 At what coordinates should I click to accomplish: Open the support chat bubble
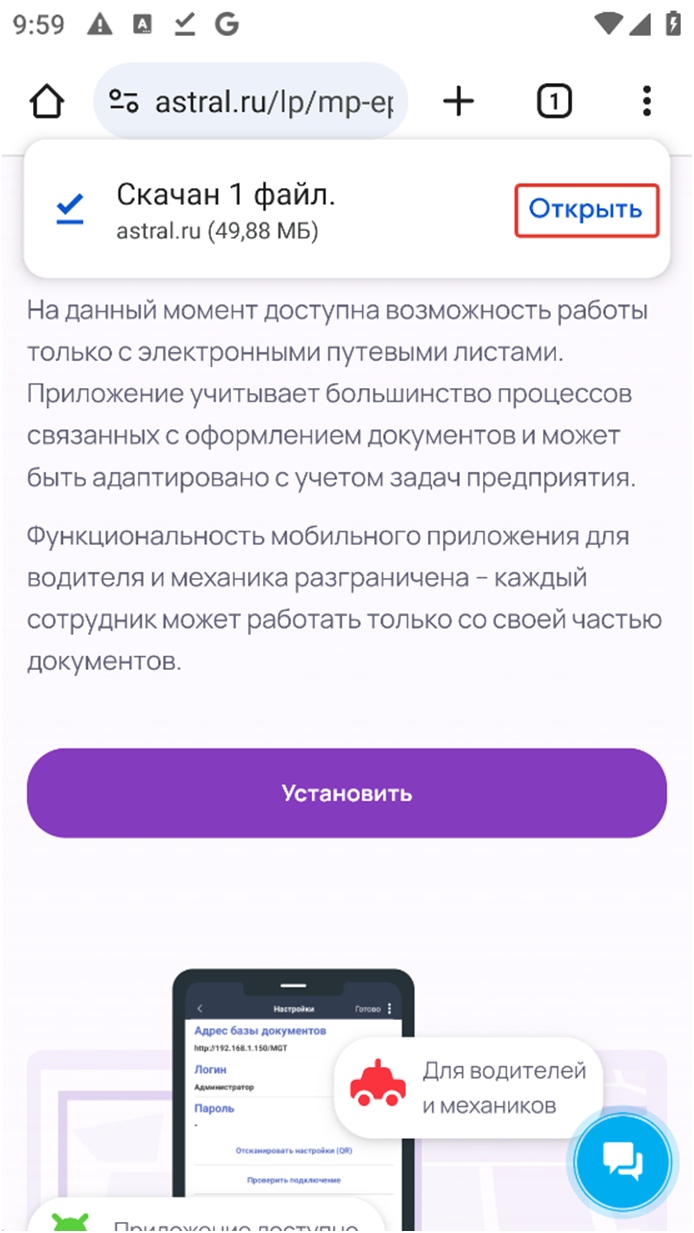click(621, 1161)
